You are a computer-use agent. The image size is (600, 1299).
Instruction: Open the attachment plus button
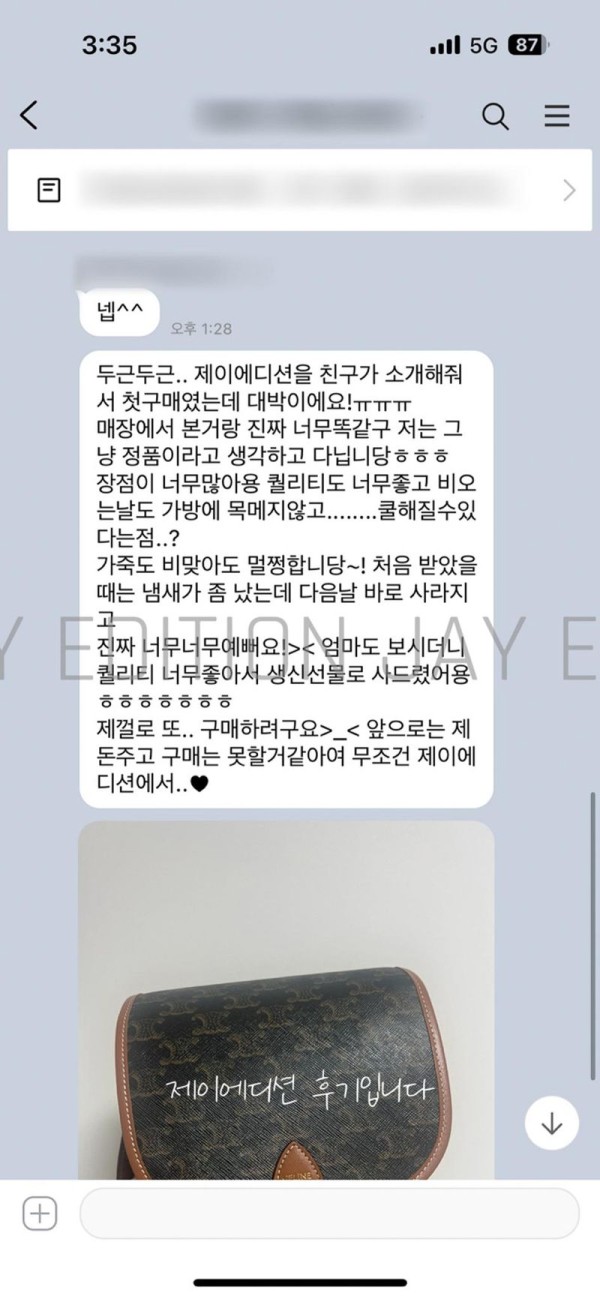[39, 1214]
